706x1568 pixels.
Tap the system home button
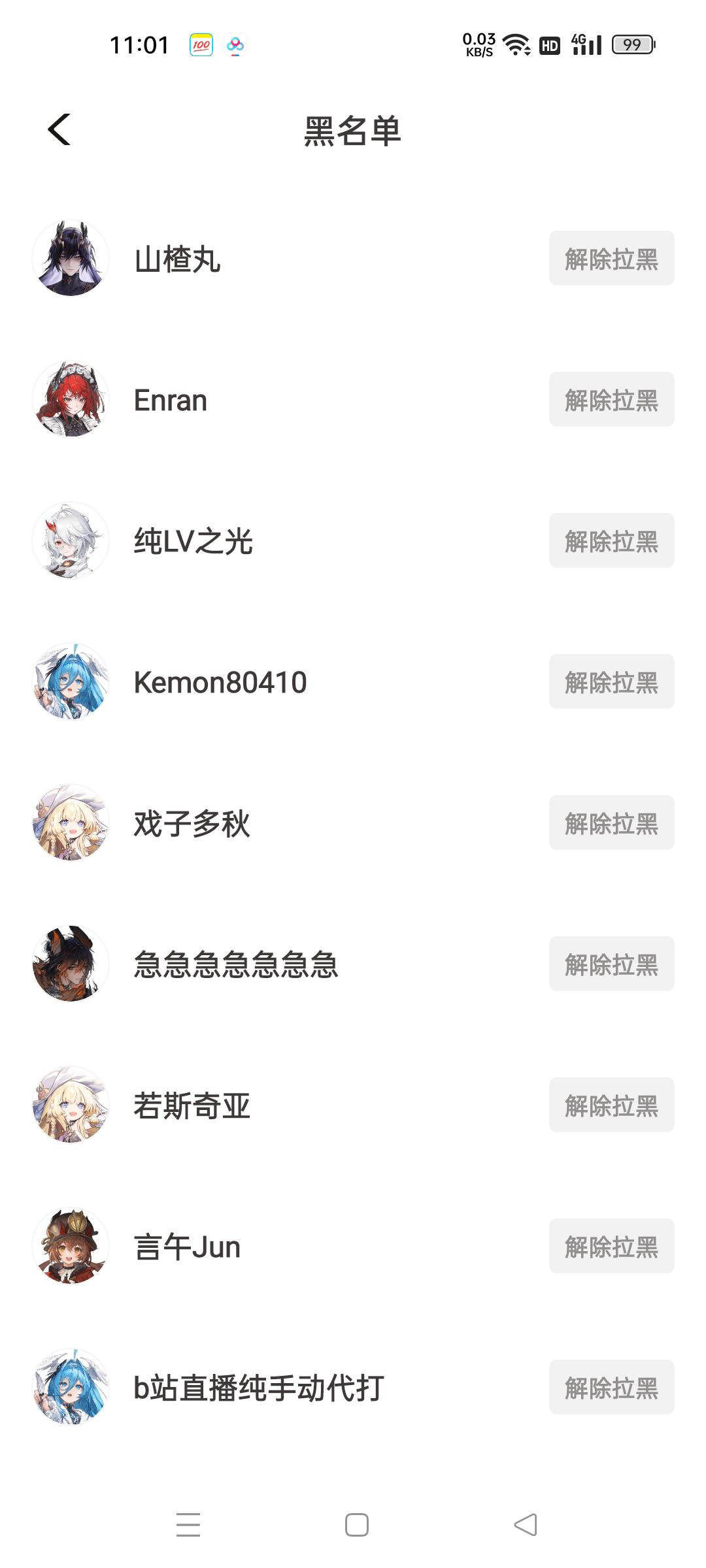point(357,1525)
